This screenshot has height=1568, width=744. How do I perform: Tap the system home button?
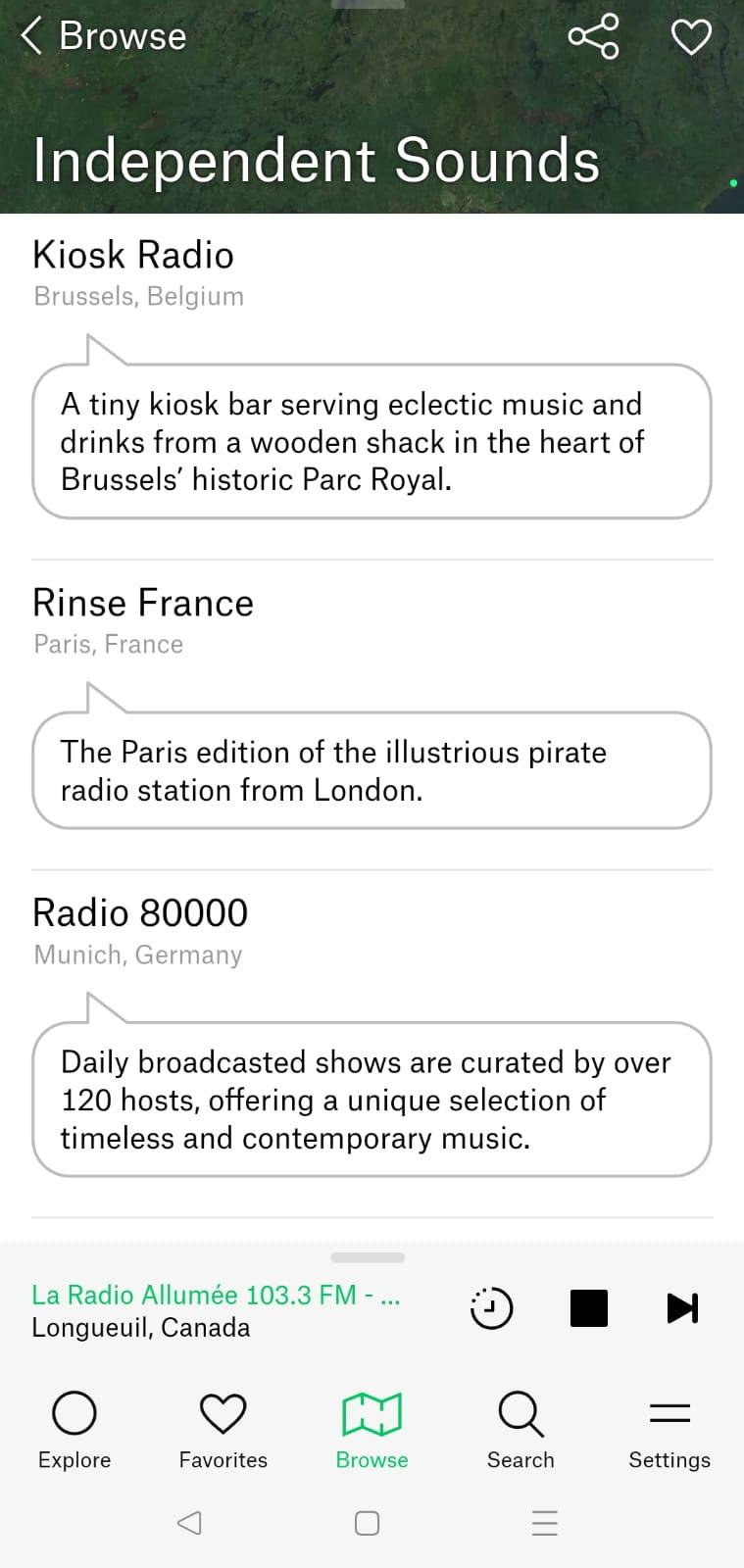367,1523
